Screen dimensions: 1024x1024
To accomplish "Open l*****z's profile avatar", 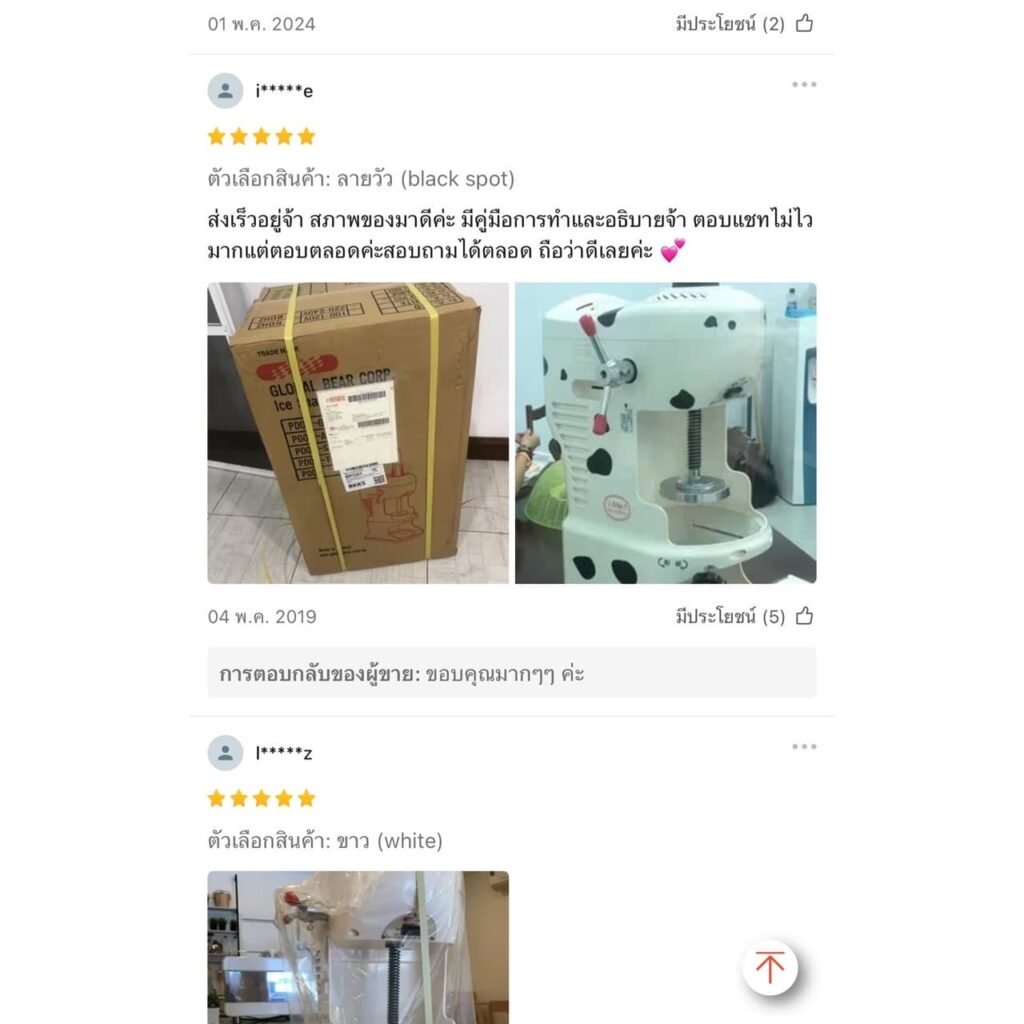I will [x=226, y=753].
